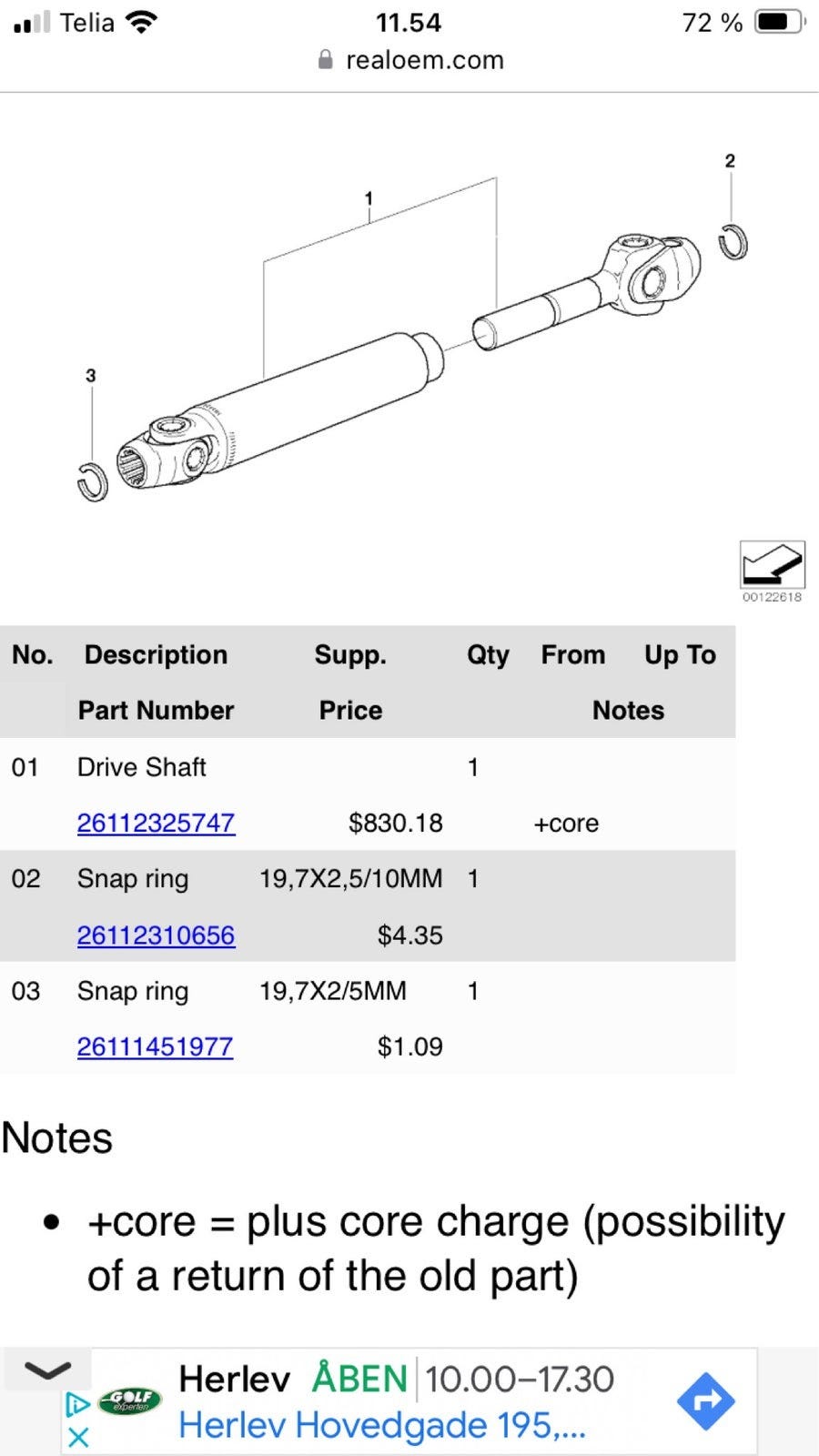Screen dimensions: 819x1456
Task: Close the Herlev ad banner
Action: point(79,1438)
